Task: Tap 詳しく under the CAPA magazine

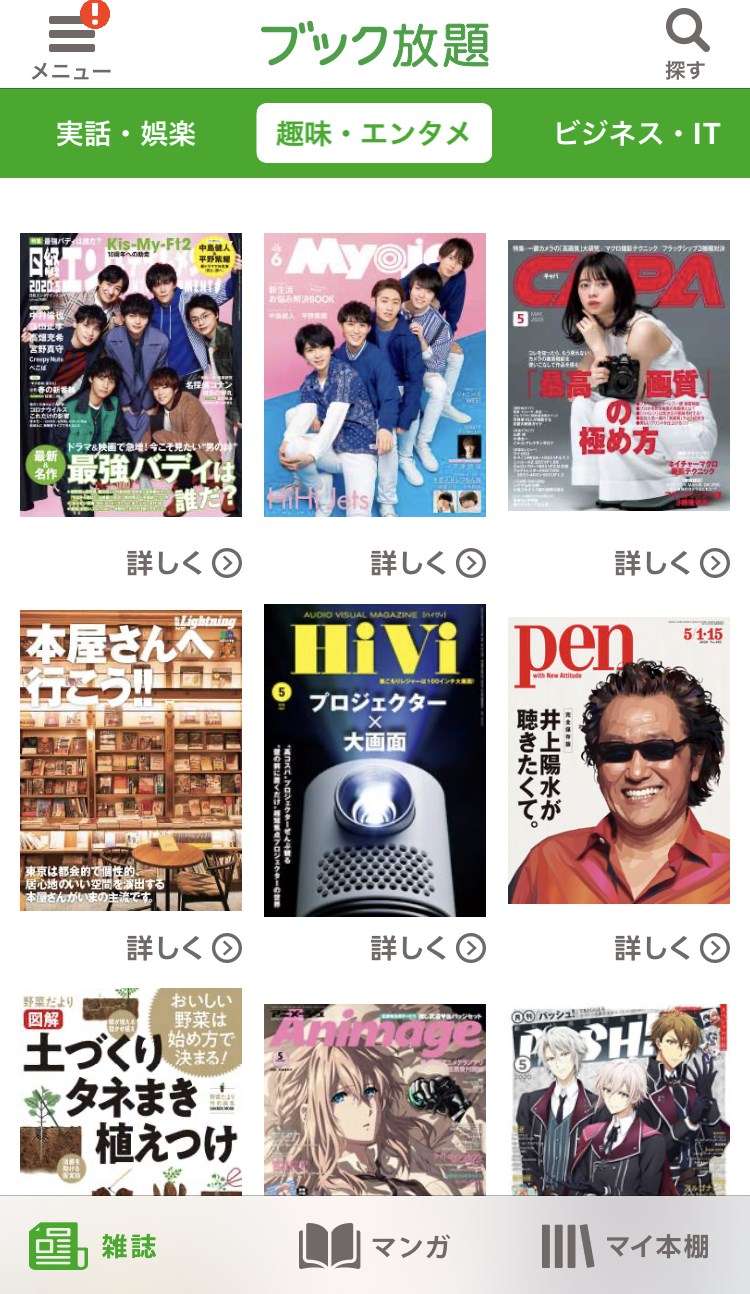Action: coord(672,564)
